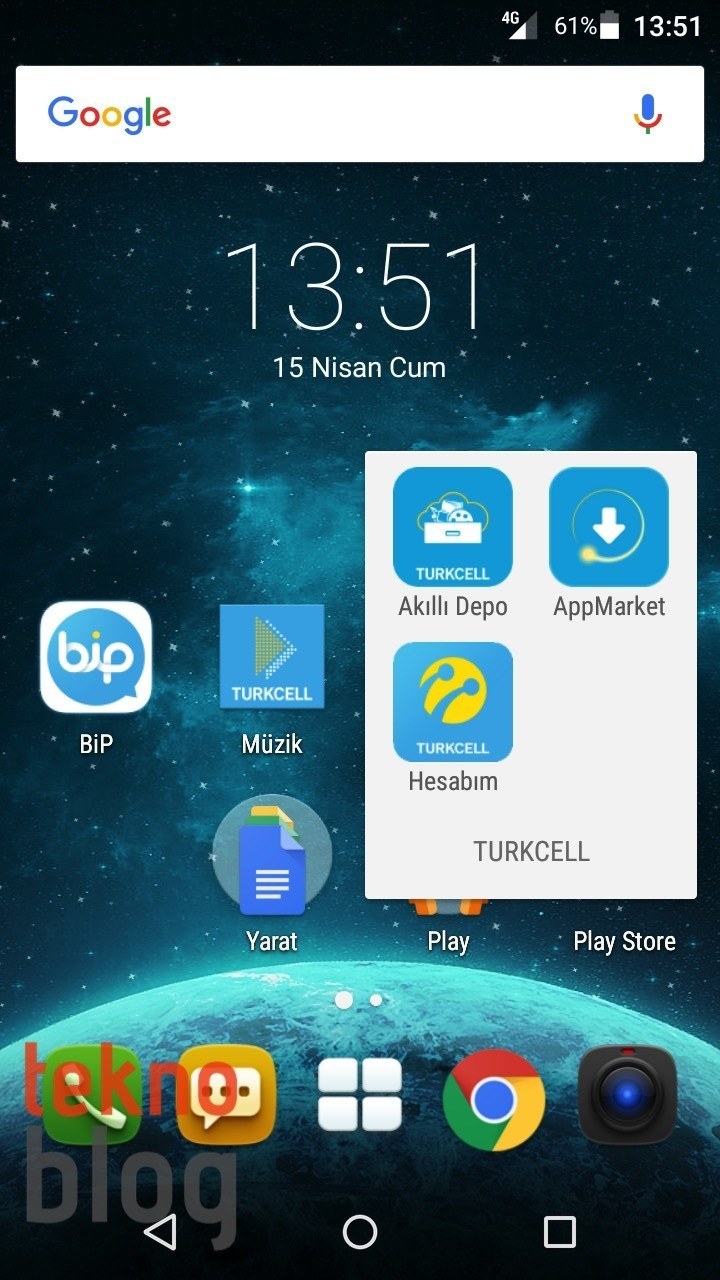Go back using the navigation bar
Viewport: 720px width, 1280px height.
pos(160,1232)
